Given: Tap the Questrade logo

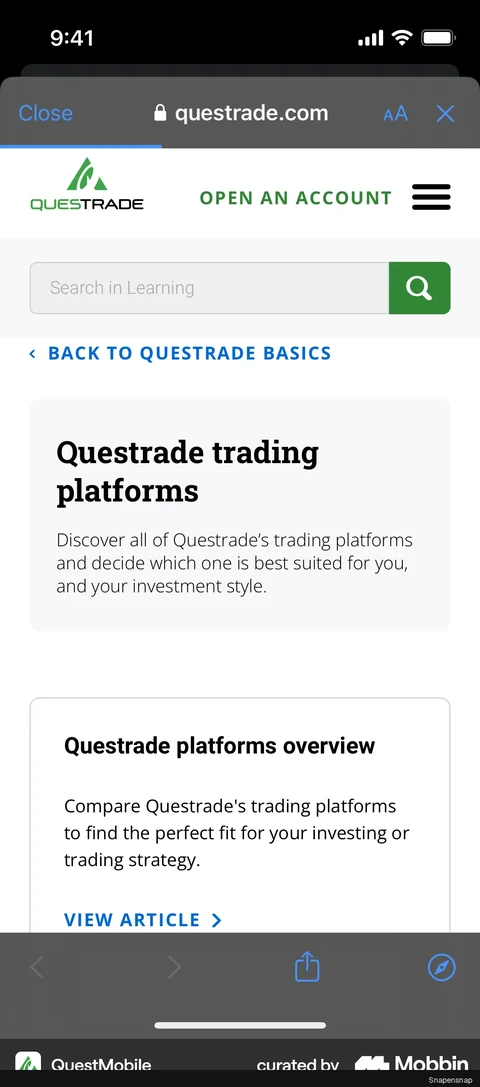Looking at the screenshot, I should coord(87,184).
